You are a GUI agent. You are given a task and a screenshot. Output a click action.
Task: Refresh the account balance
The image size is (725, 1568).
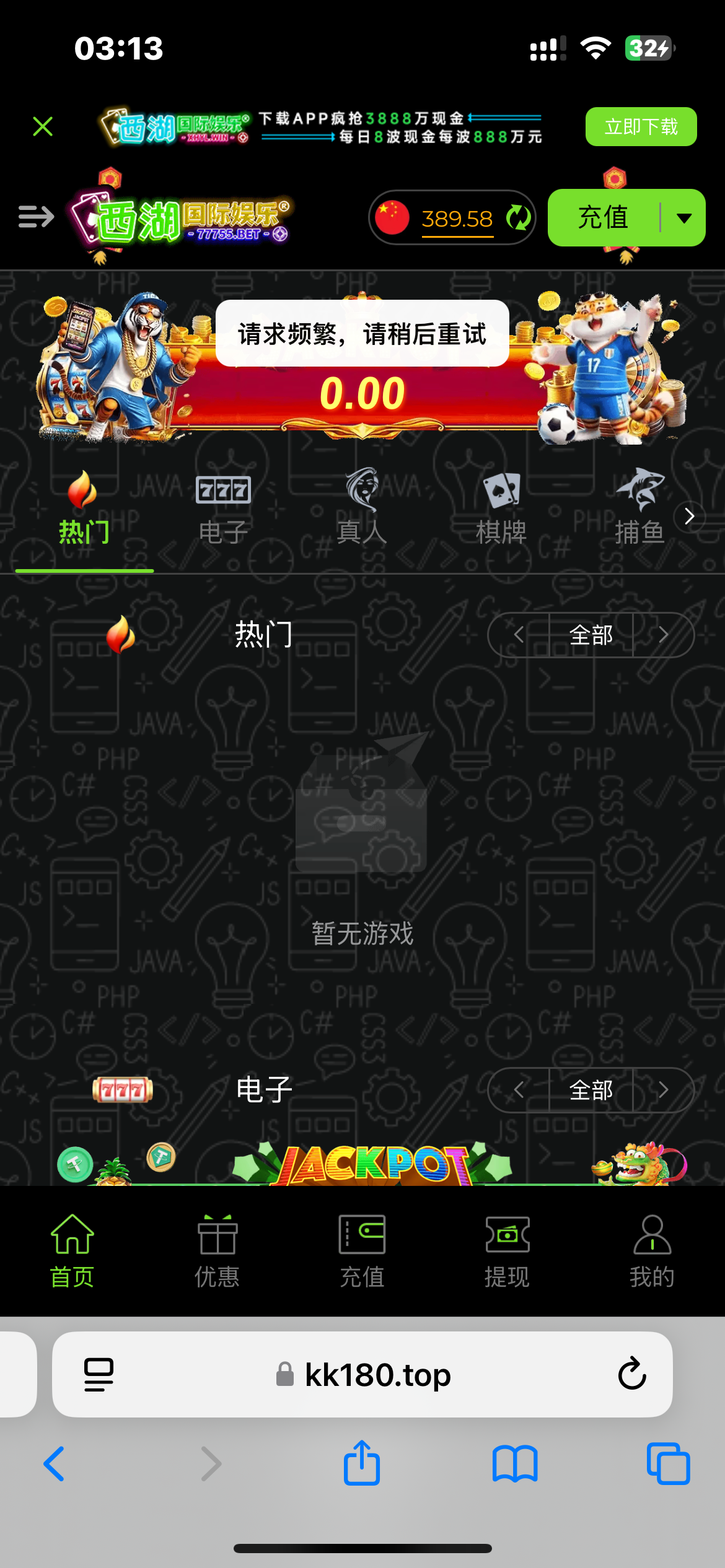click(x=518, y=218)
